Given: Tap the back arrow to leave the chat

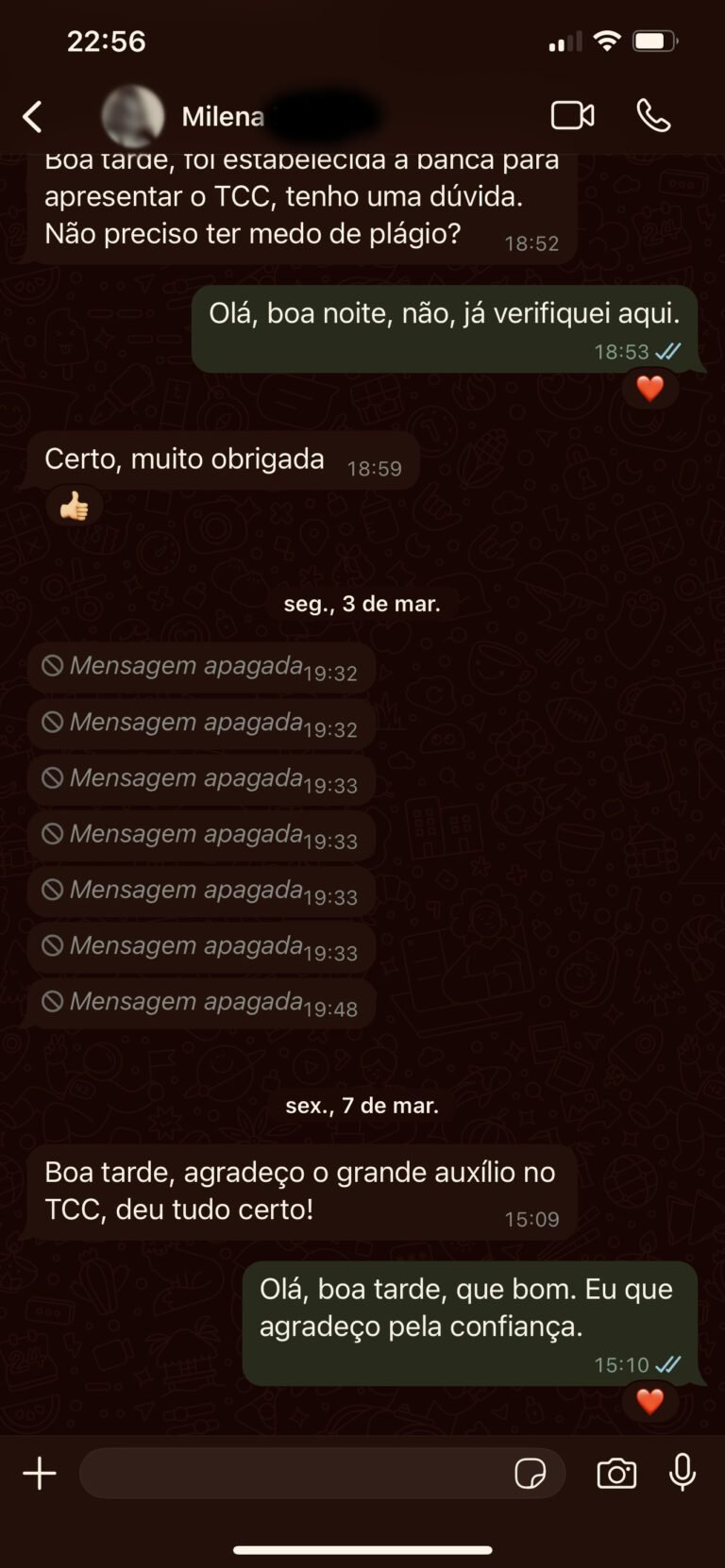Looking at the screenshot, I should [31, 115].
